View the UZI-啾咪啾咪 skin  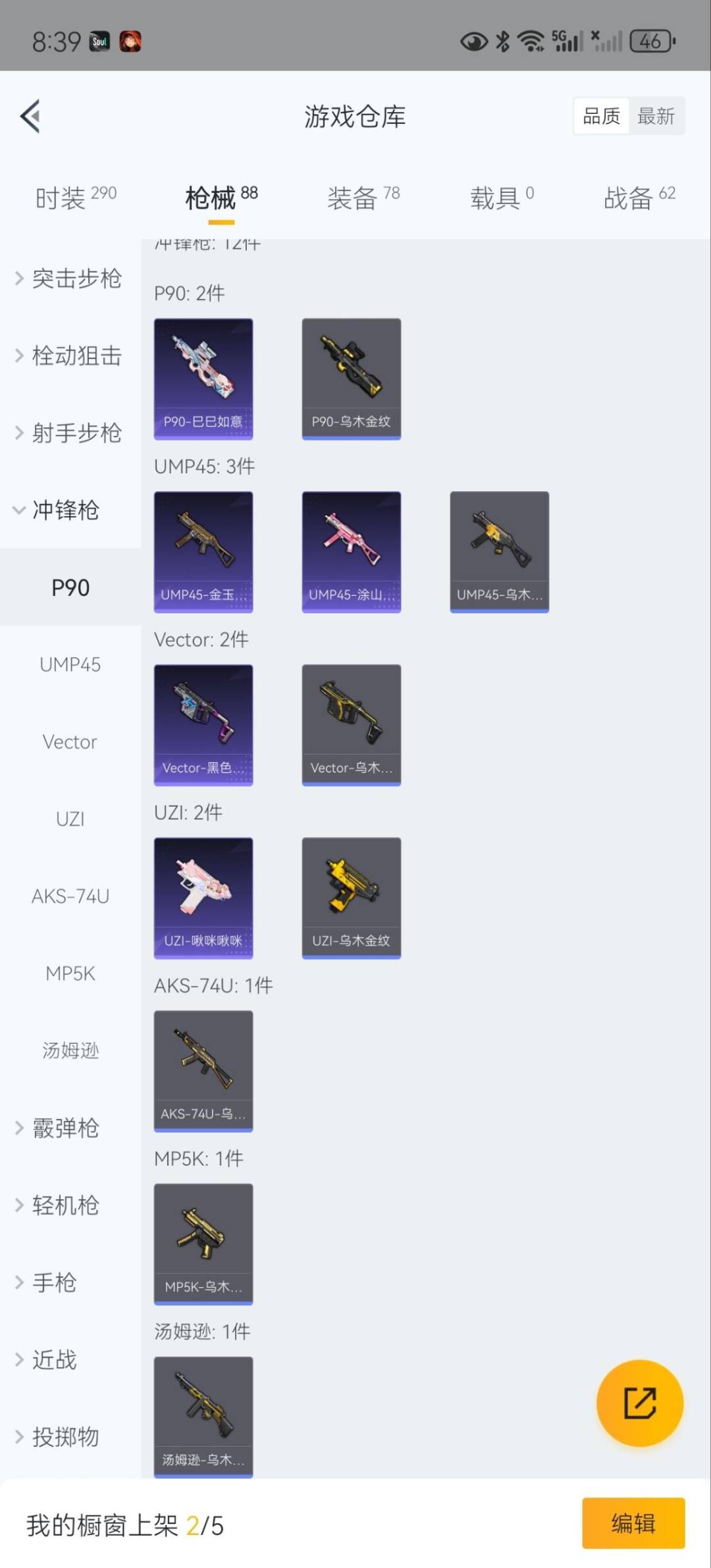[203, 898]
